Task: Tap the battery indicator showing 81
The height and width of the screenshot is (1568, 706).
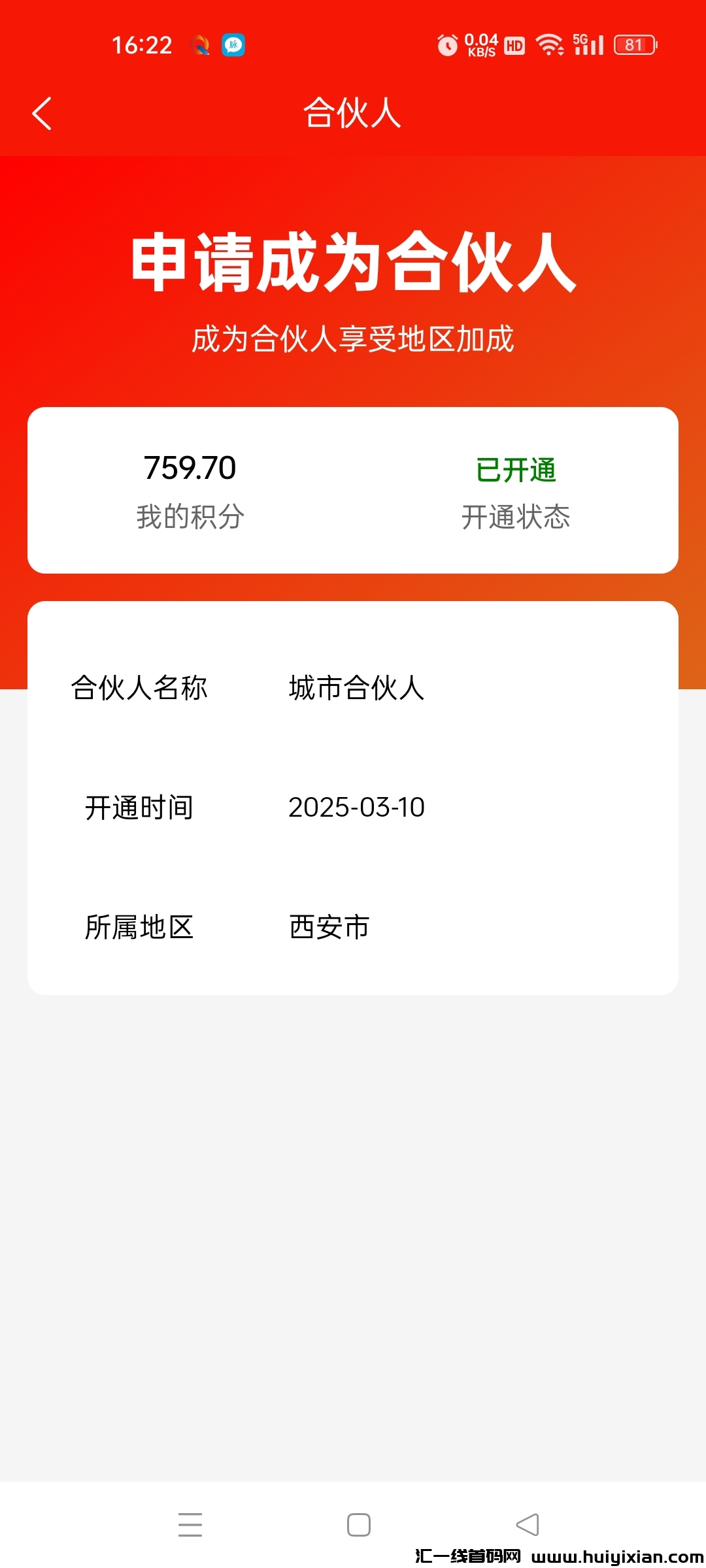Action: tap(632, 45)
